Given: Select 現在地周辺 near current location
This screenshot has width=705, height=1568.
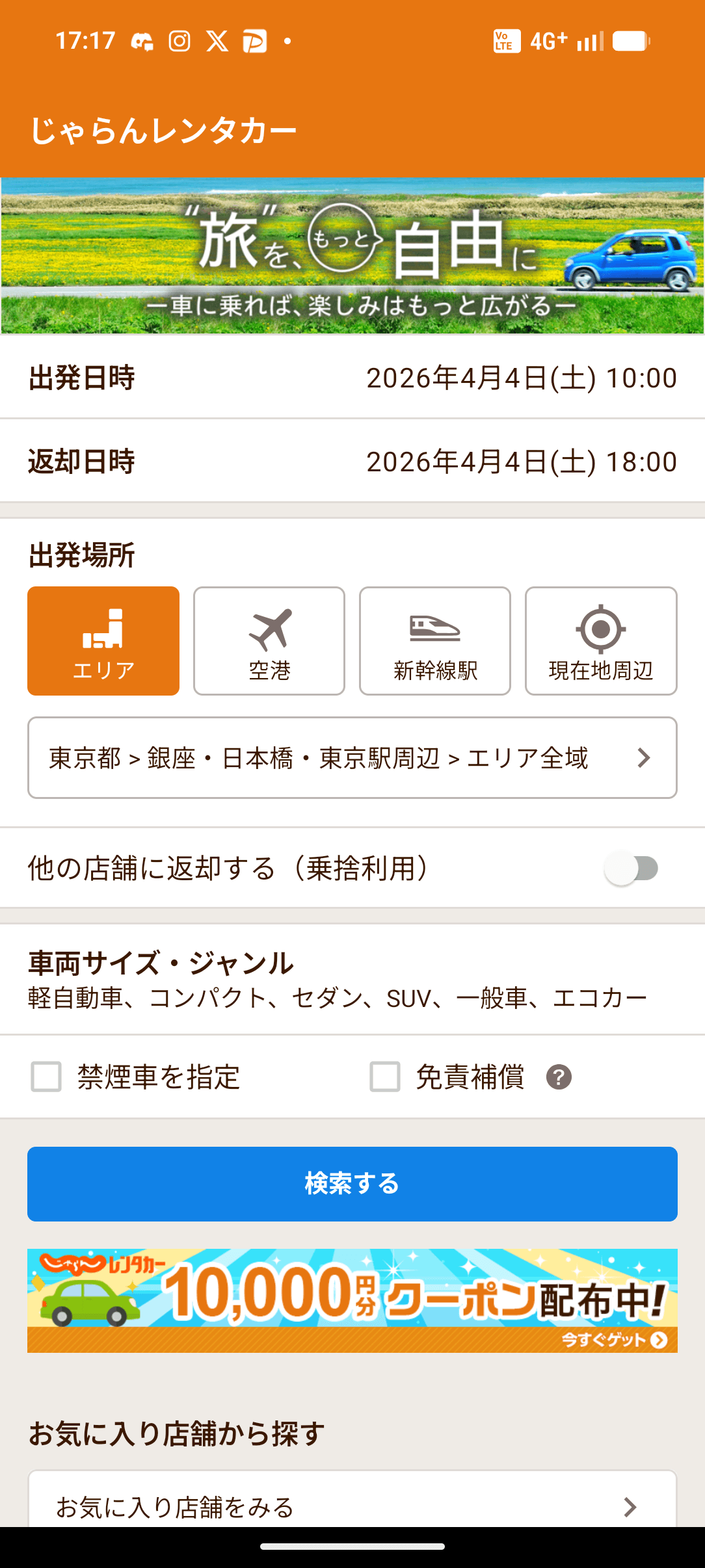Looking at the screenshot, I should pos(601,641).
